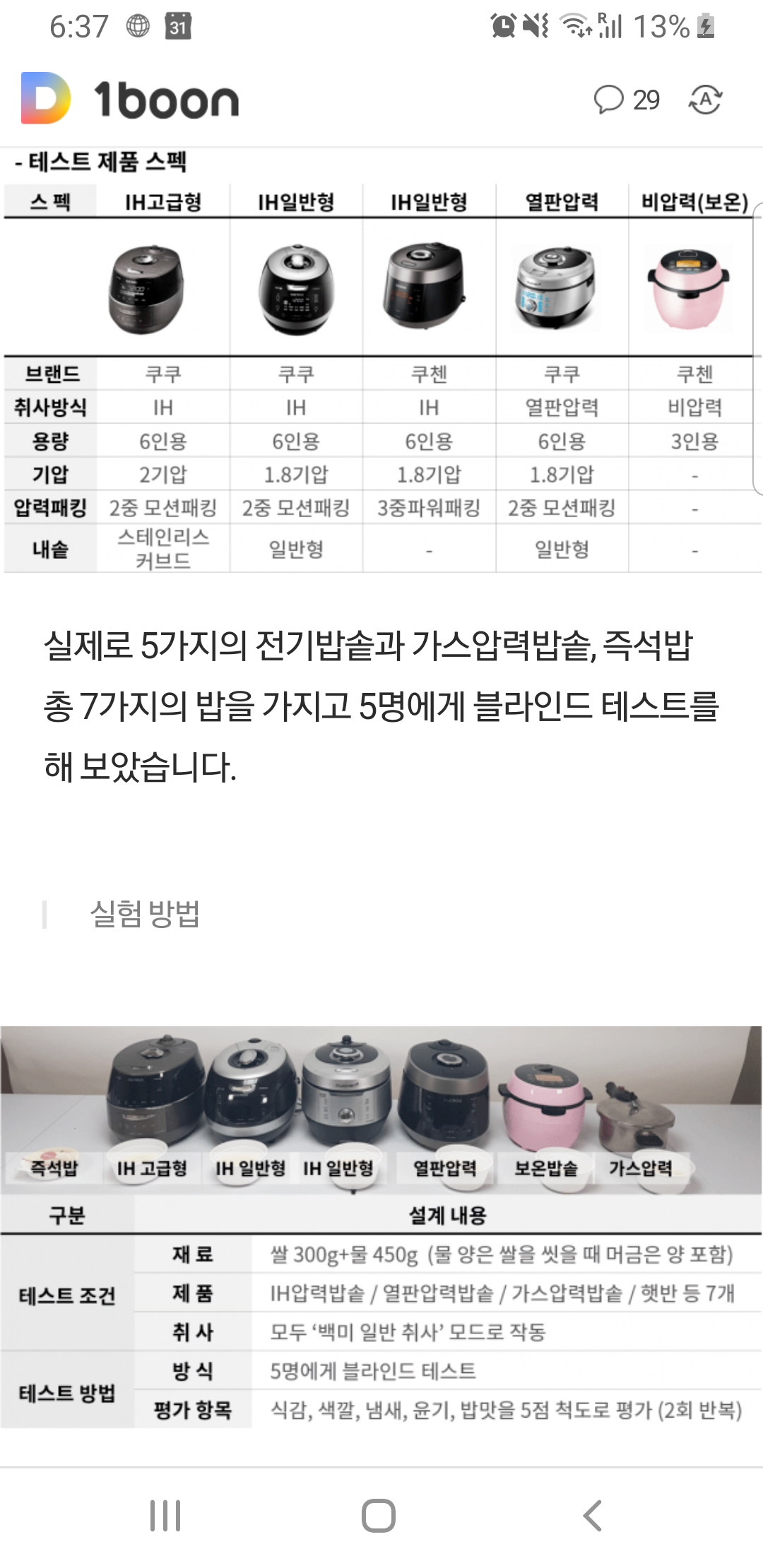
Task: Go back with the system back button
Action: pos(592,1515)
